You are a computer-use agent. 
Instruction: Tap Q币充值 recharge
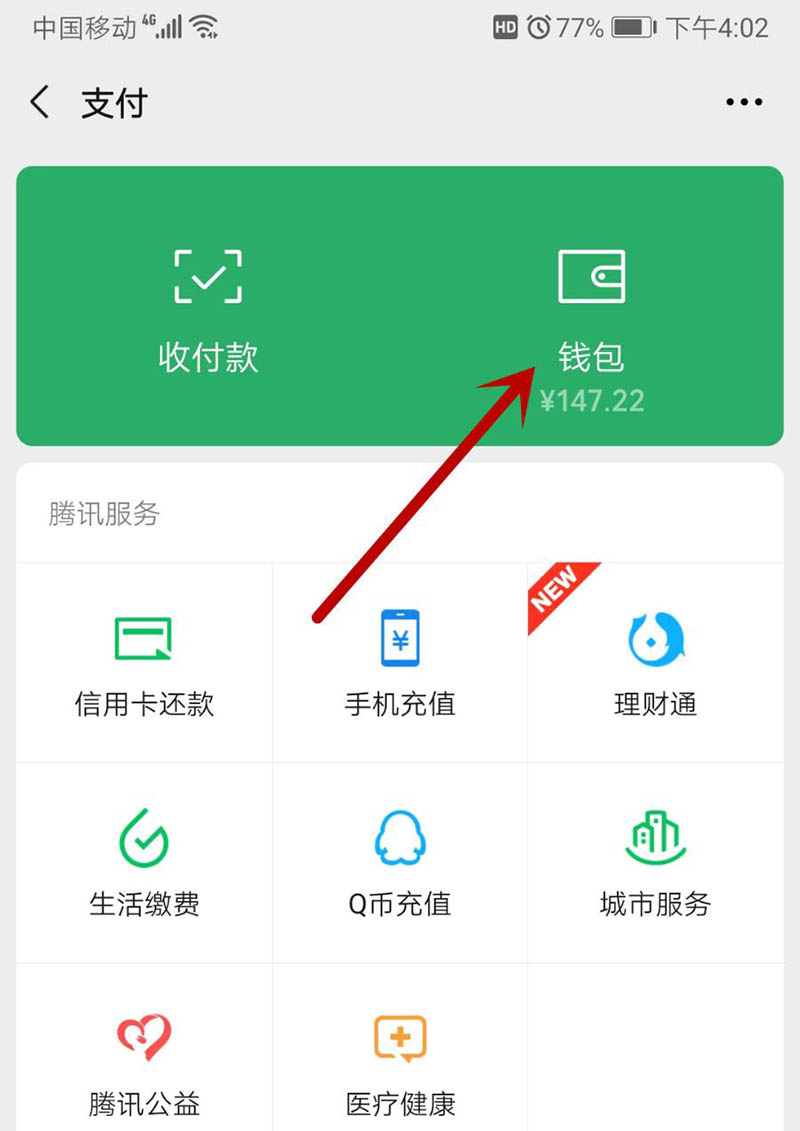coord(400,862)
